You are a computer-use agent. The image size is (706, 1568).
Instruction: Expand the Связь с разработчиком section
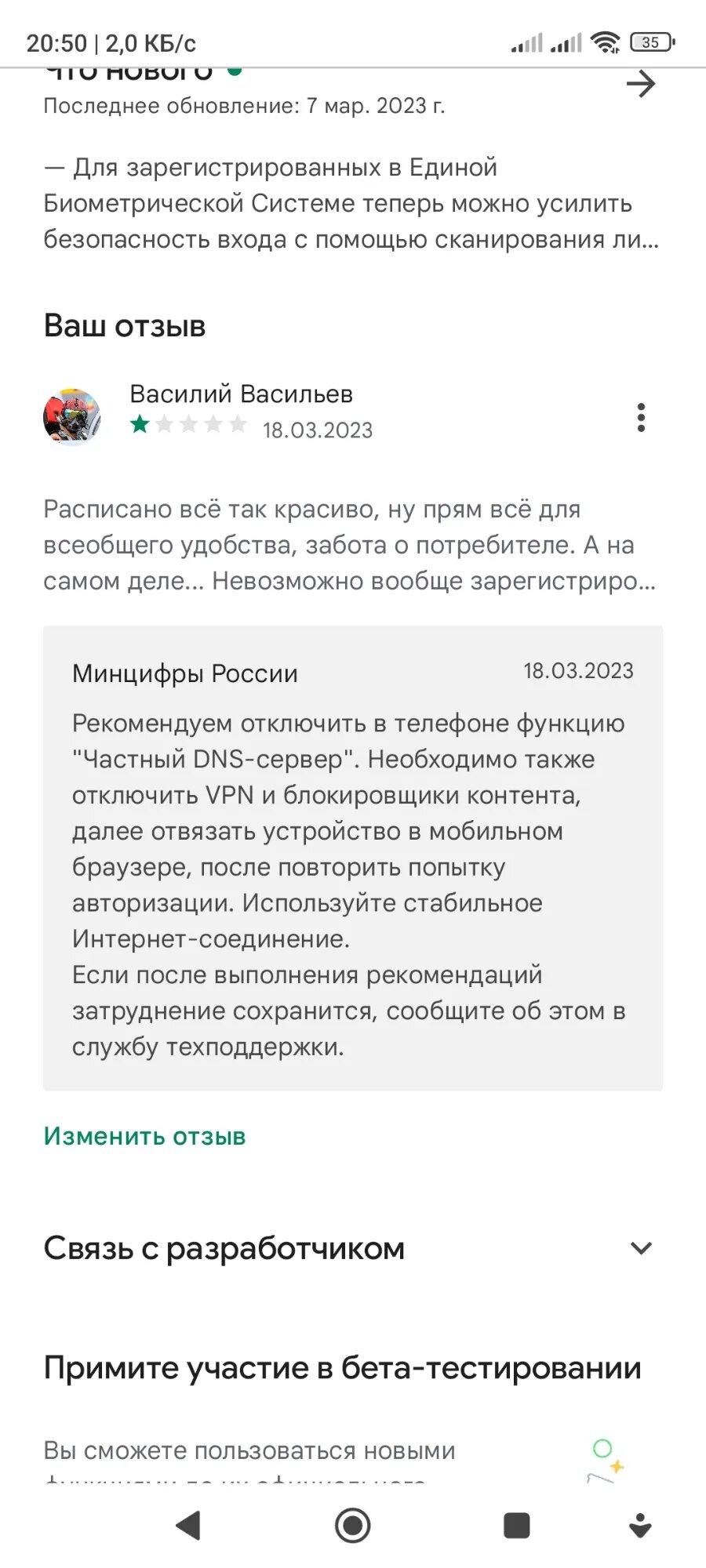641,1248
